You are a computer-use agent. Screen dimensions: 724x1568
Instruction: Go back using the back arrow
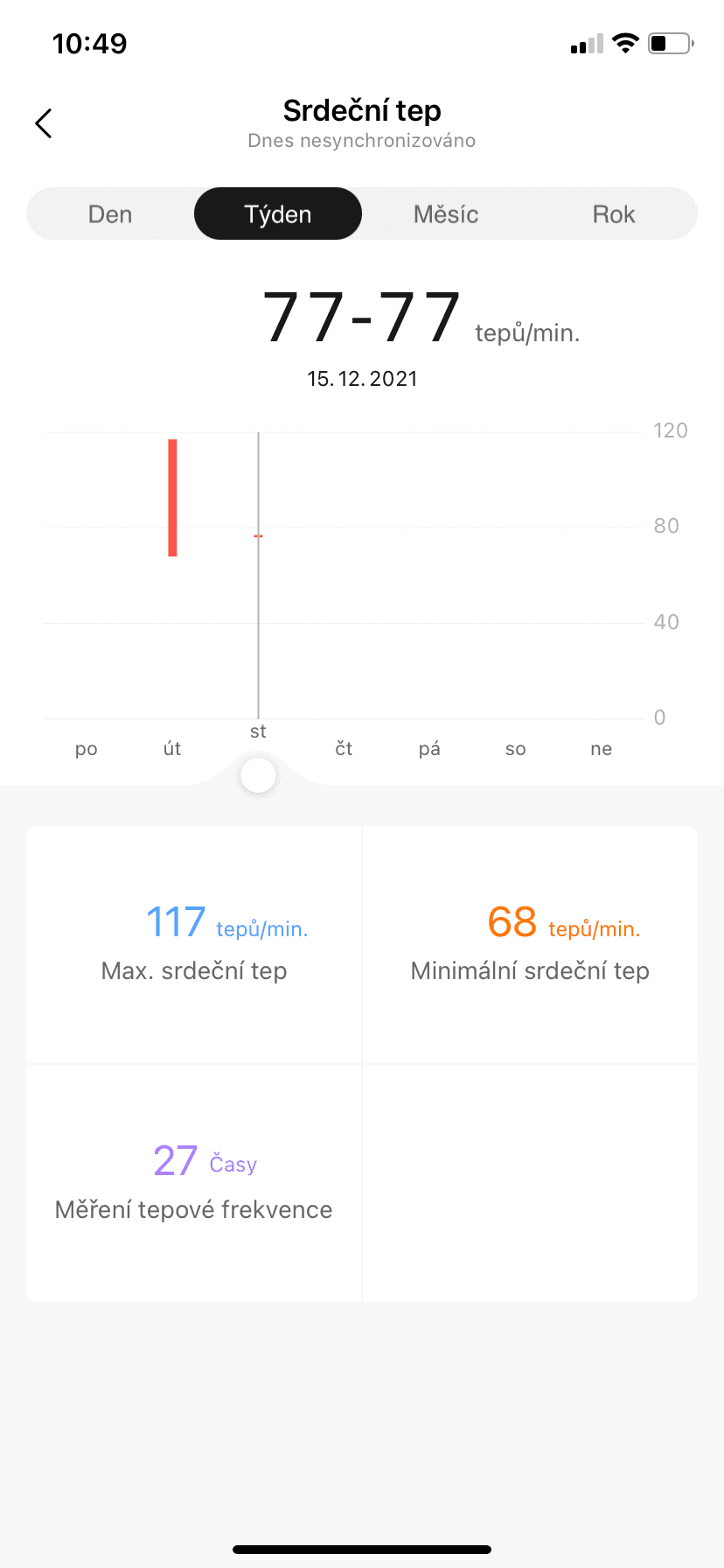click(44, 123)
